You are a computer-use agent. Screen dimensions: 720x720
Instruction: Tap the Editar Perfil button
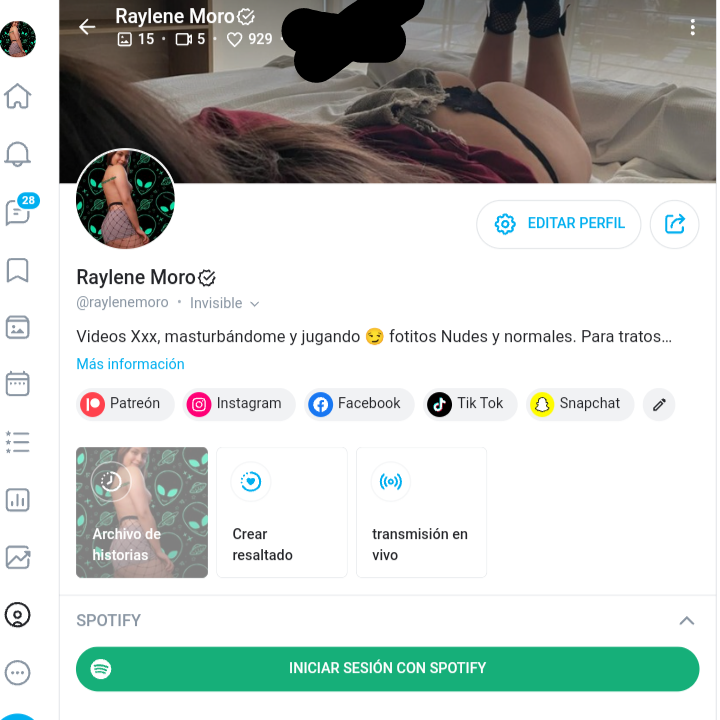(558, 223)
